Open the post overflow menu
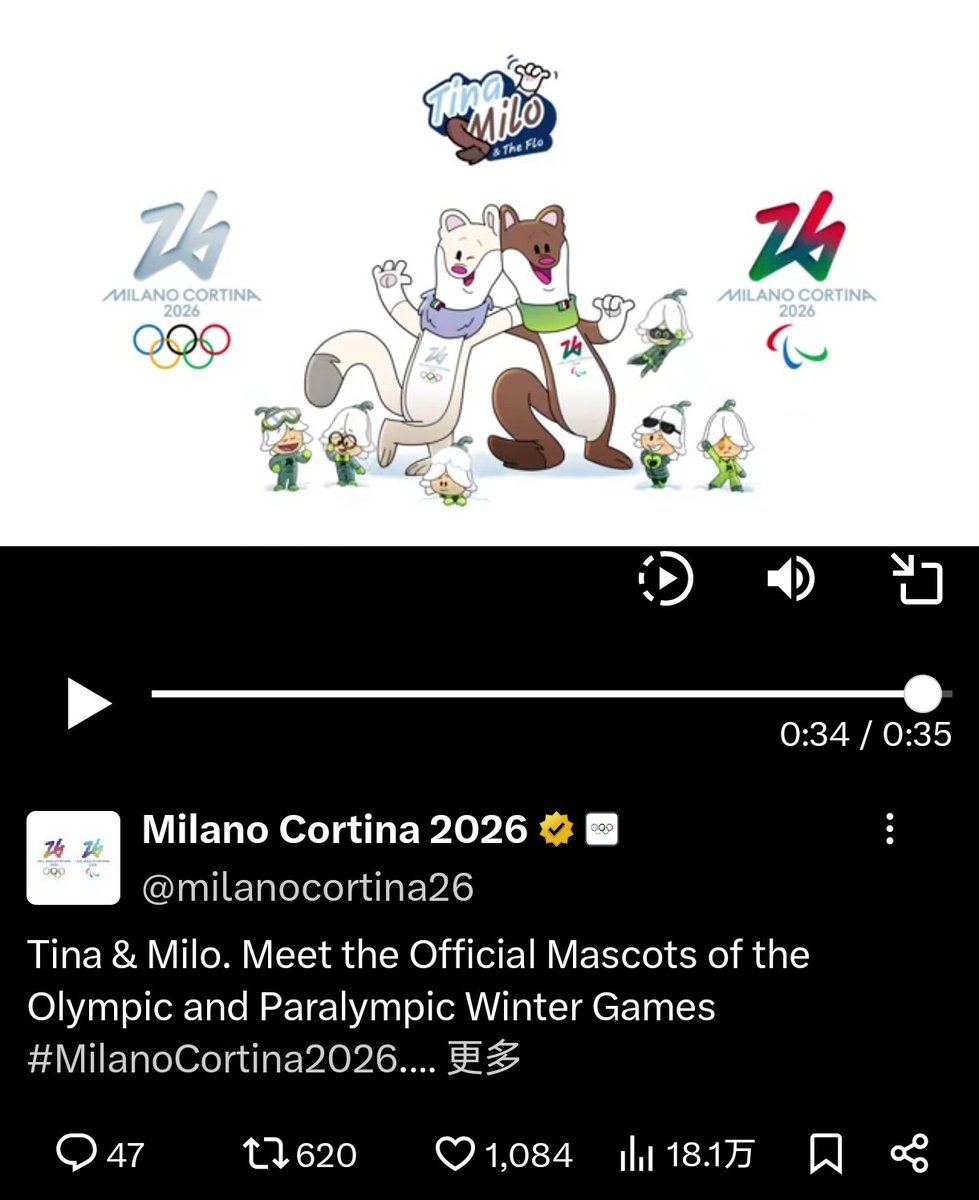Screen dimensions: 979x1200 pyautogui.click(x=889, y=829)
